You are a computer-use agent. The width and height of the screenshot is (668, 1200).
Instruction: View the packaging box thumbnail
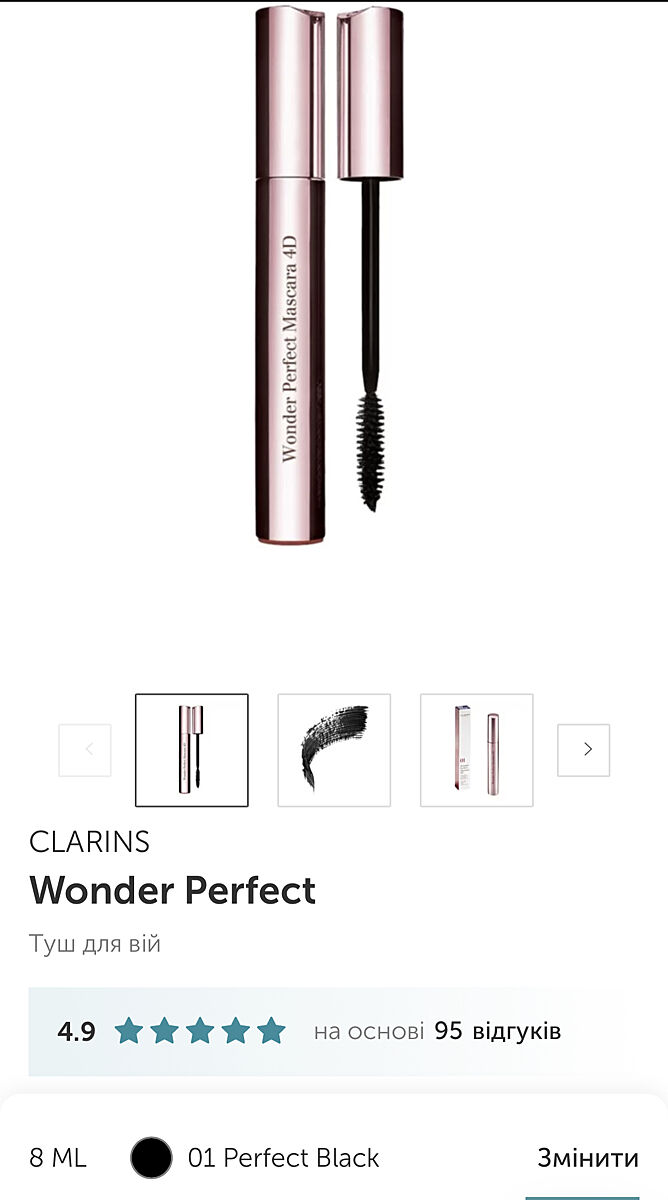pyautogui.click(x=476, y=750)
